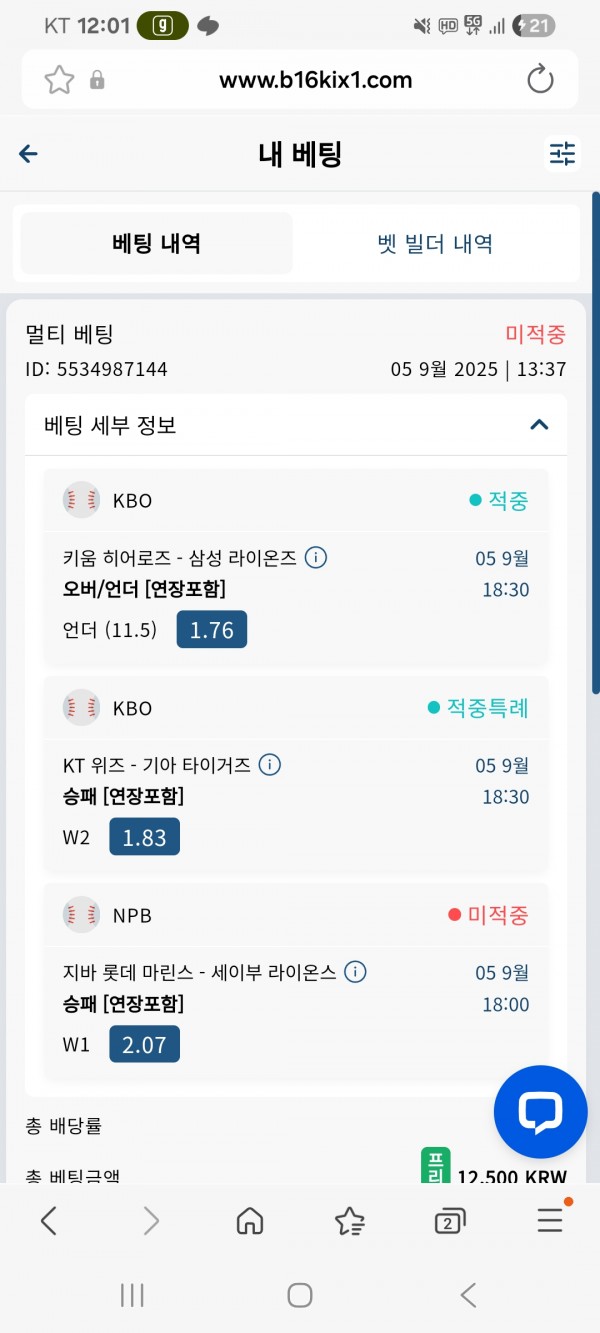Open the browser bookmarks list
Image resolution: width=600 pixels, height=1333 pixels.
[350, 1220]
